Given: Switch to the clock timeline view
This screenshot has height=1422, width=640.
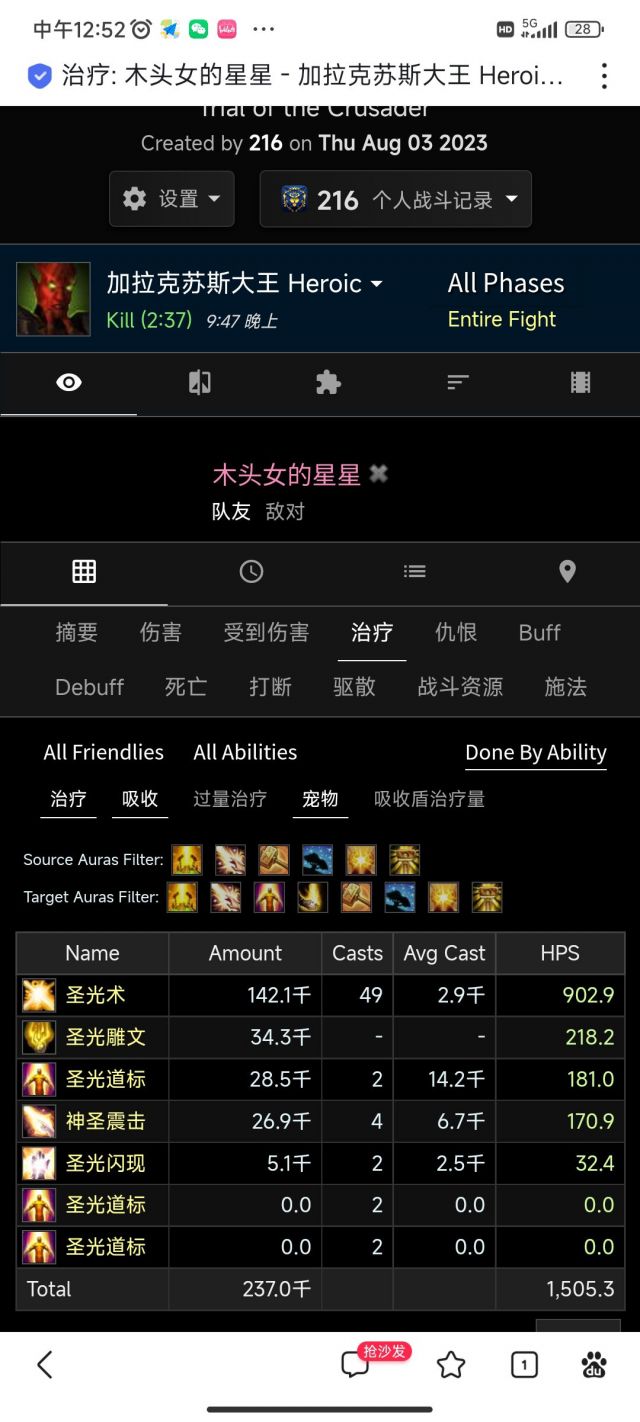Looking at the screenshot, I should [251, 571].
